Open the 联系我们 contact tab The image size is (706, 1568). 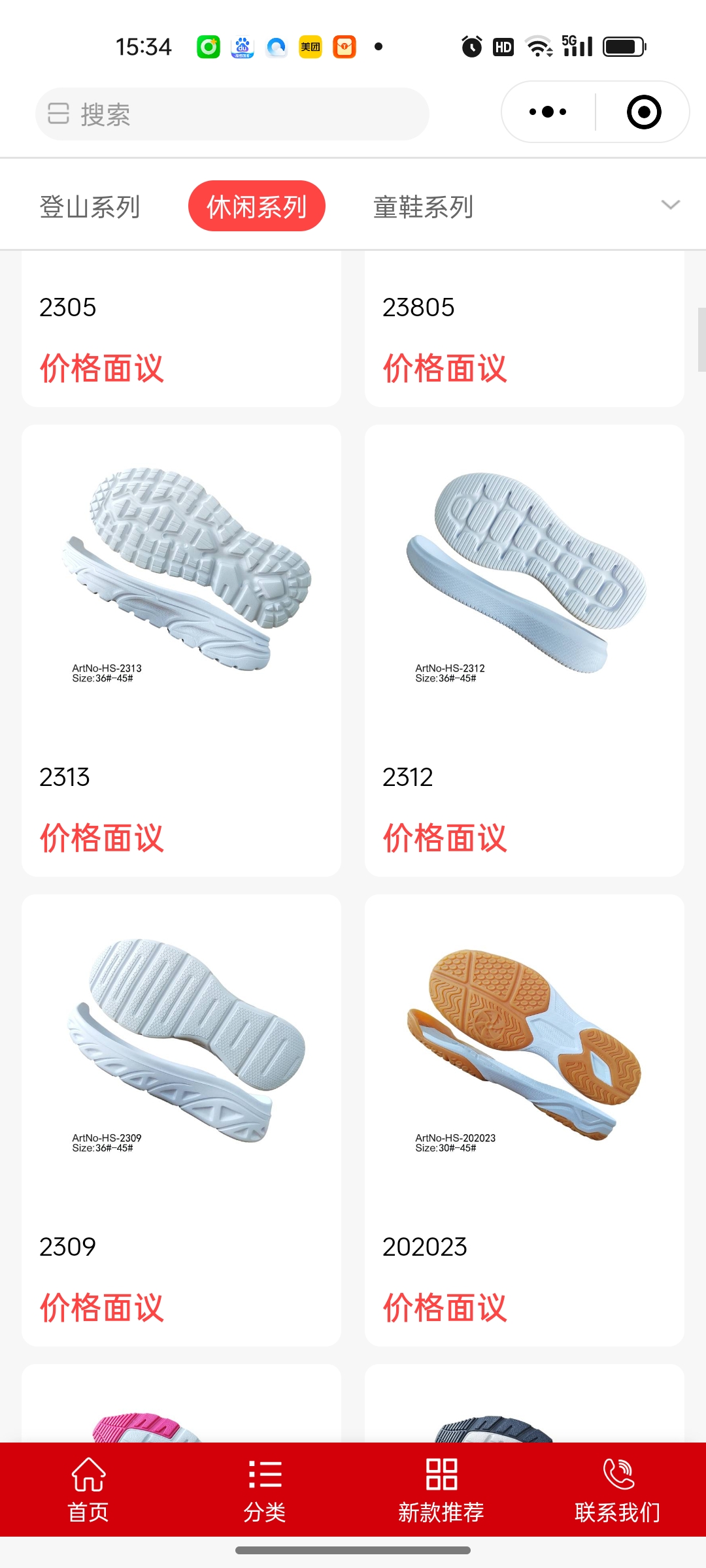618,1490
